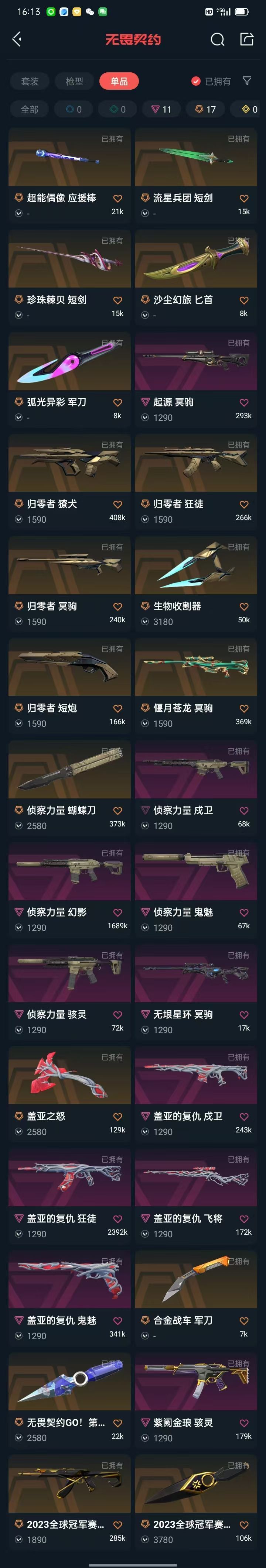This screenshot has height=1568, width=266.
Task: Switch to the 枪型 tab
Action: pos(74,81)
